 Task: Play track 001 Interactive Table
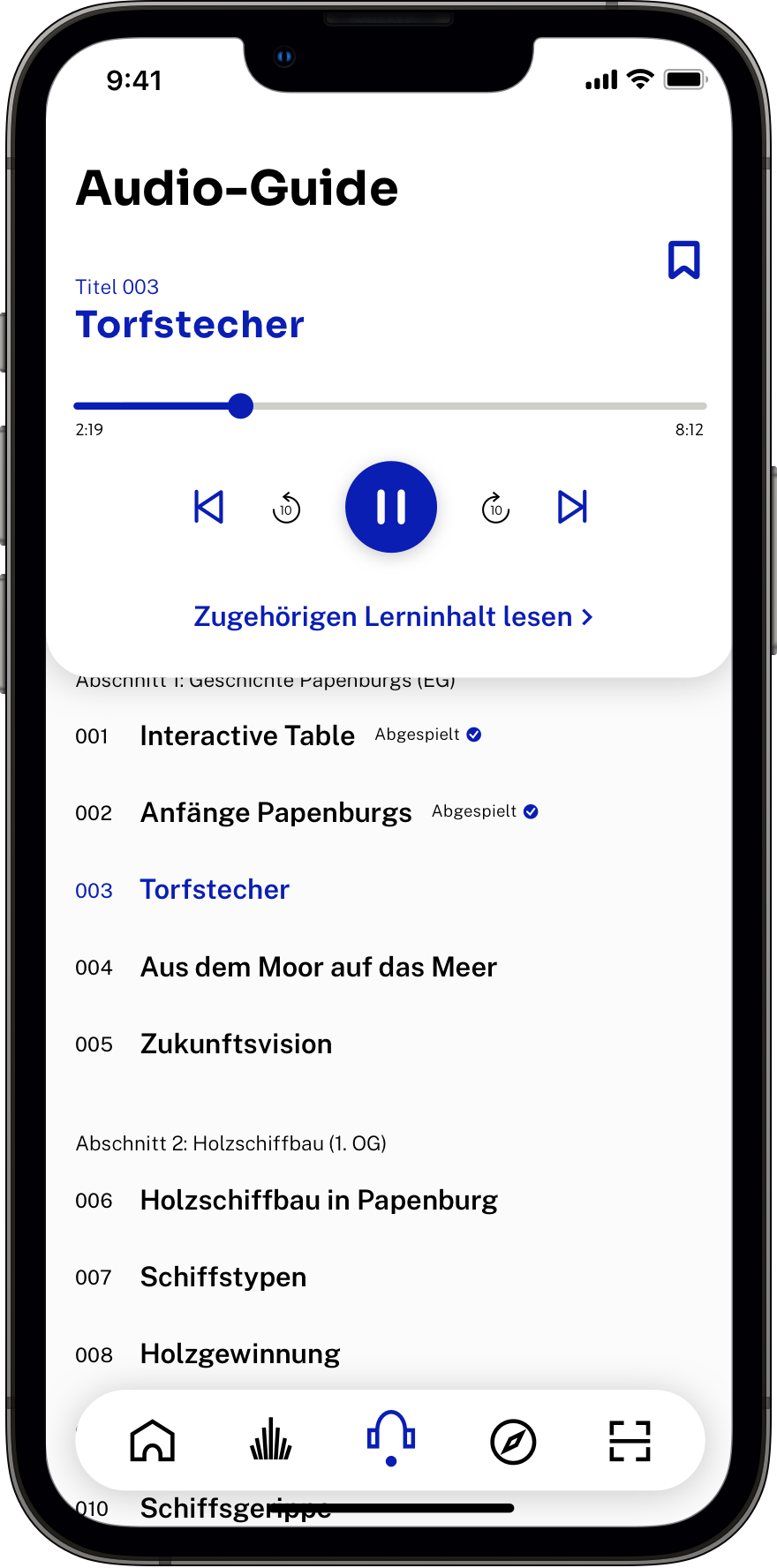coord(247,735)
